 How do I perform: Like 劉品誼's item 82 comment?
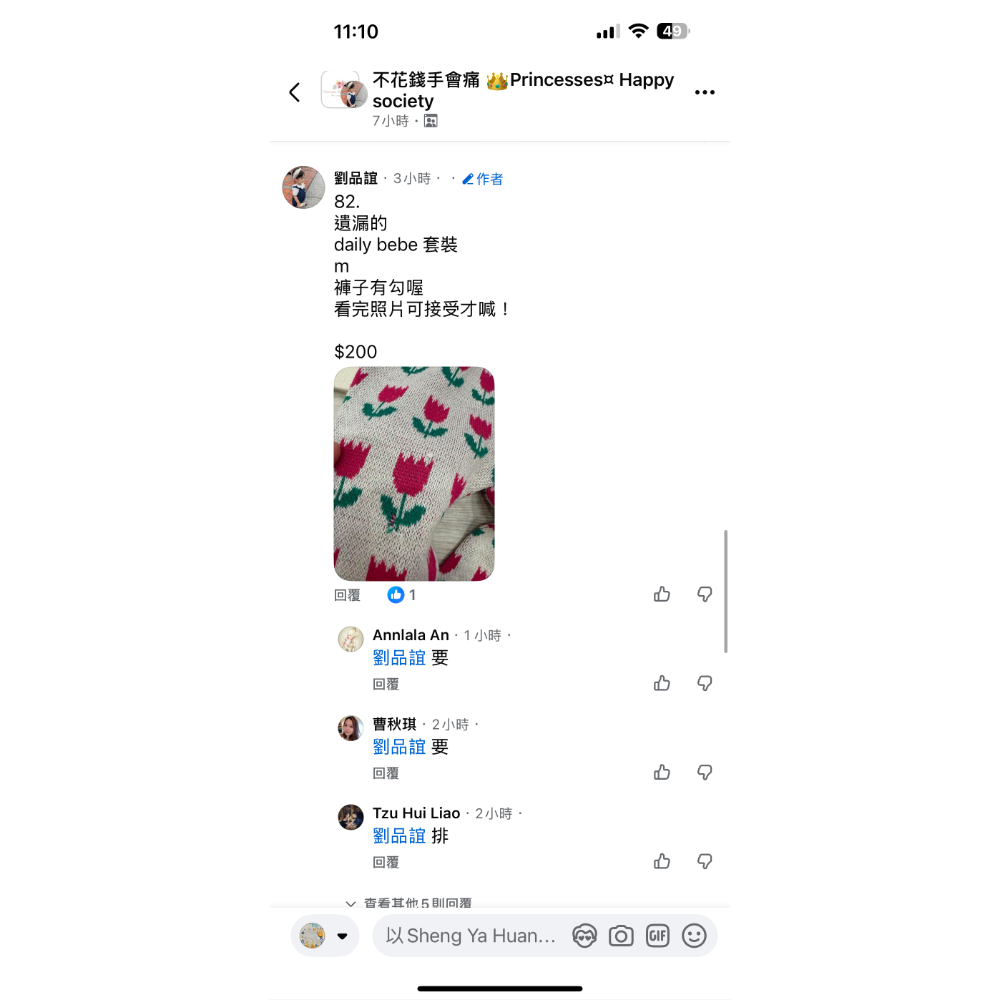pyautogui.click(x=662, y=595)
